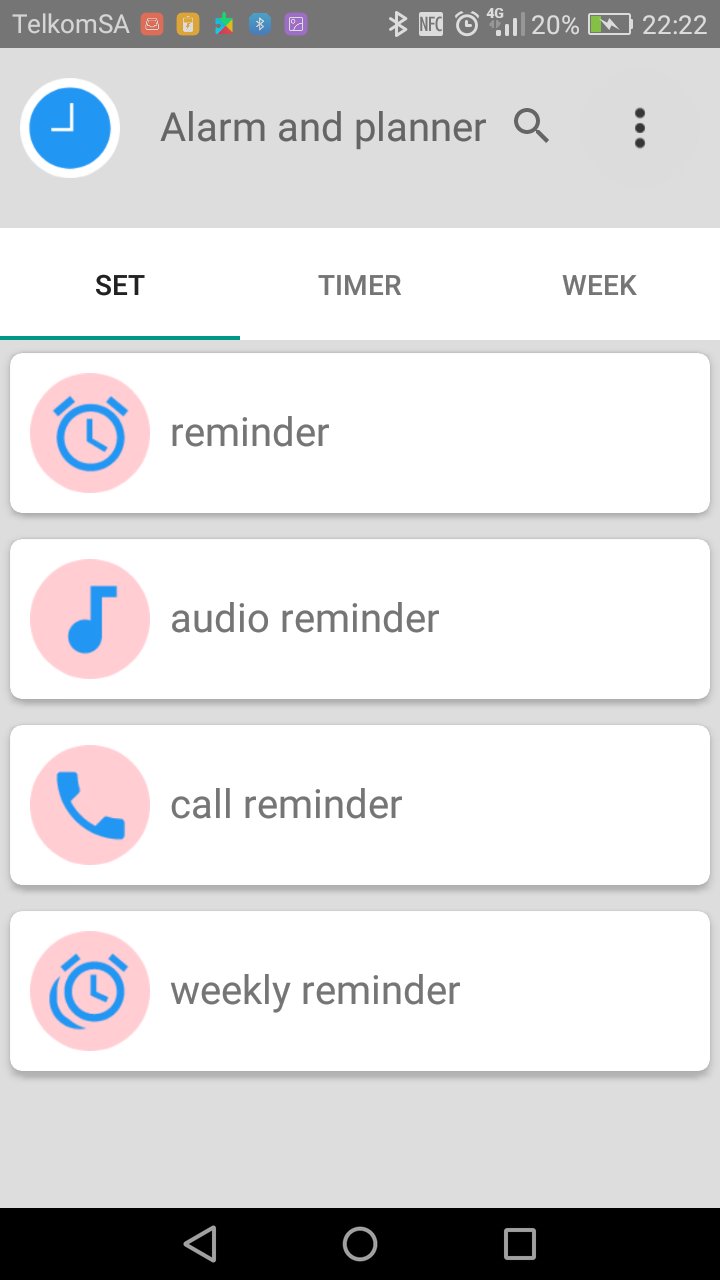Select the alarm clock reminder icon
Image resolution: width=720 pixels, height=1280 pixels.
click(x=89, y=432)
